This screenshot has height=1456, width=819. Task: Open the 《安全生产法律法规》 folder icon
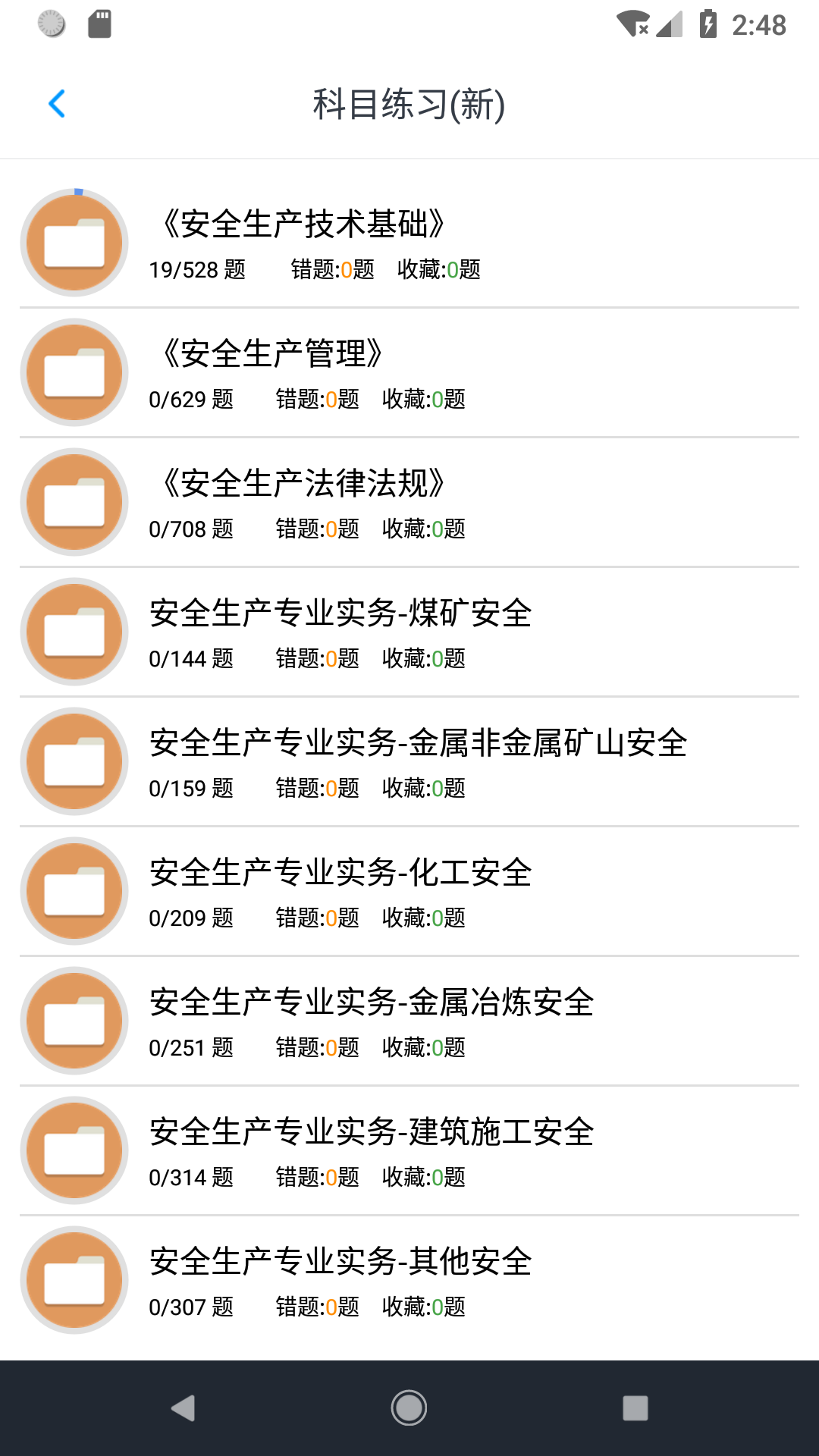point(74,502)
